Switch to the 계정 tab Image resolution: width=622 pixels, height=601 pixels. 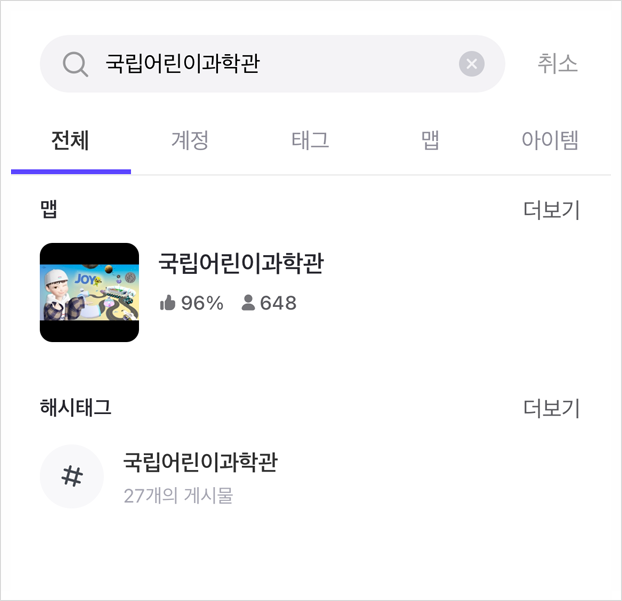tap(190, 140)
